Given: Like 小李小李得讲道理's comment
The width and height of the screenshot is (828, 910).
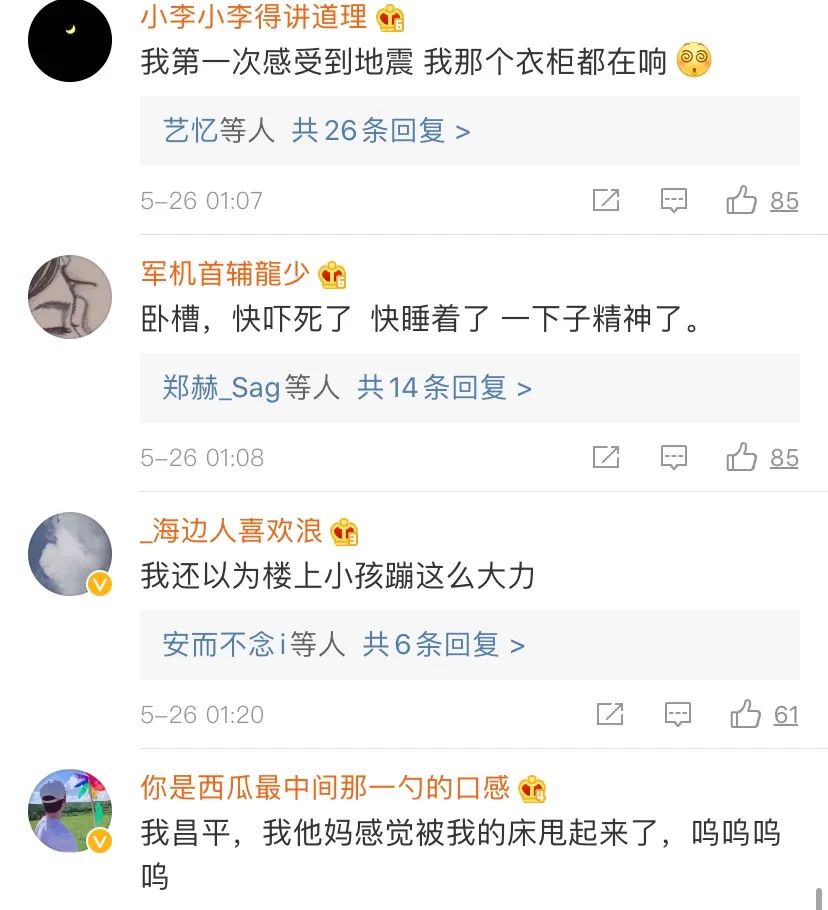Looking at the screenshot, I should (x=742, y=200).
